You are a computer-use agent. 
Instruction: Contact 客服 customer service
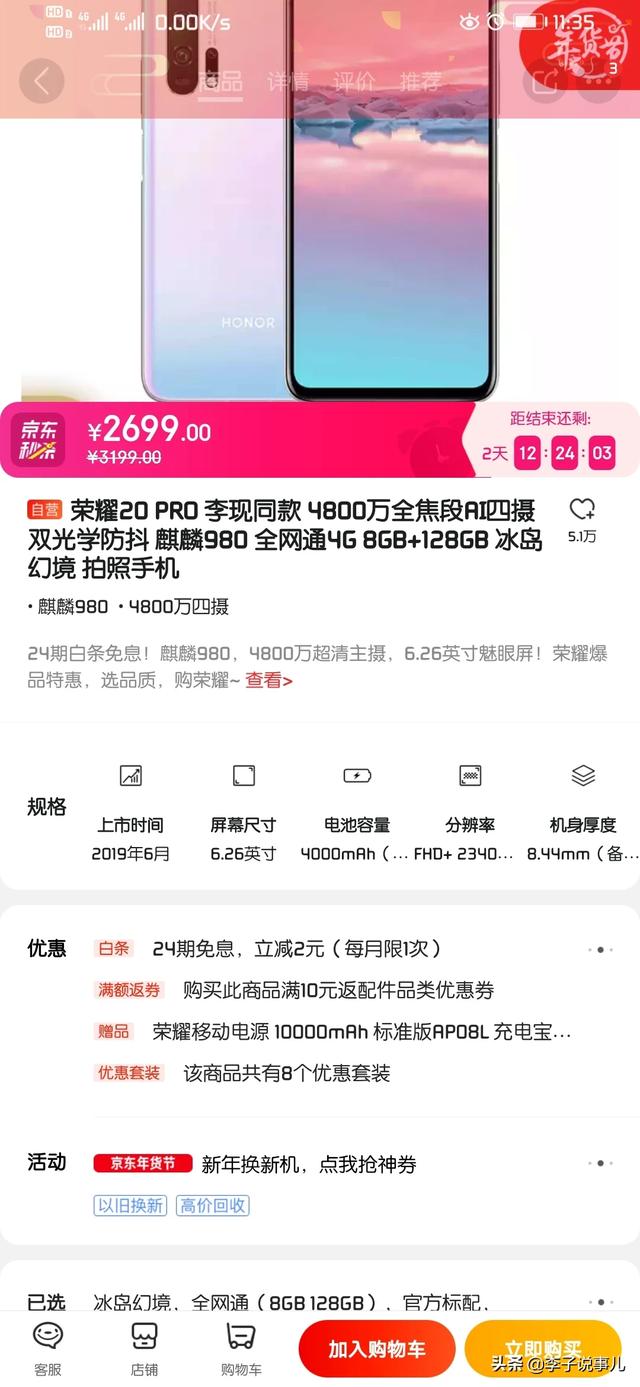click(x=48, y=1348)
